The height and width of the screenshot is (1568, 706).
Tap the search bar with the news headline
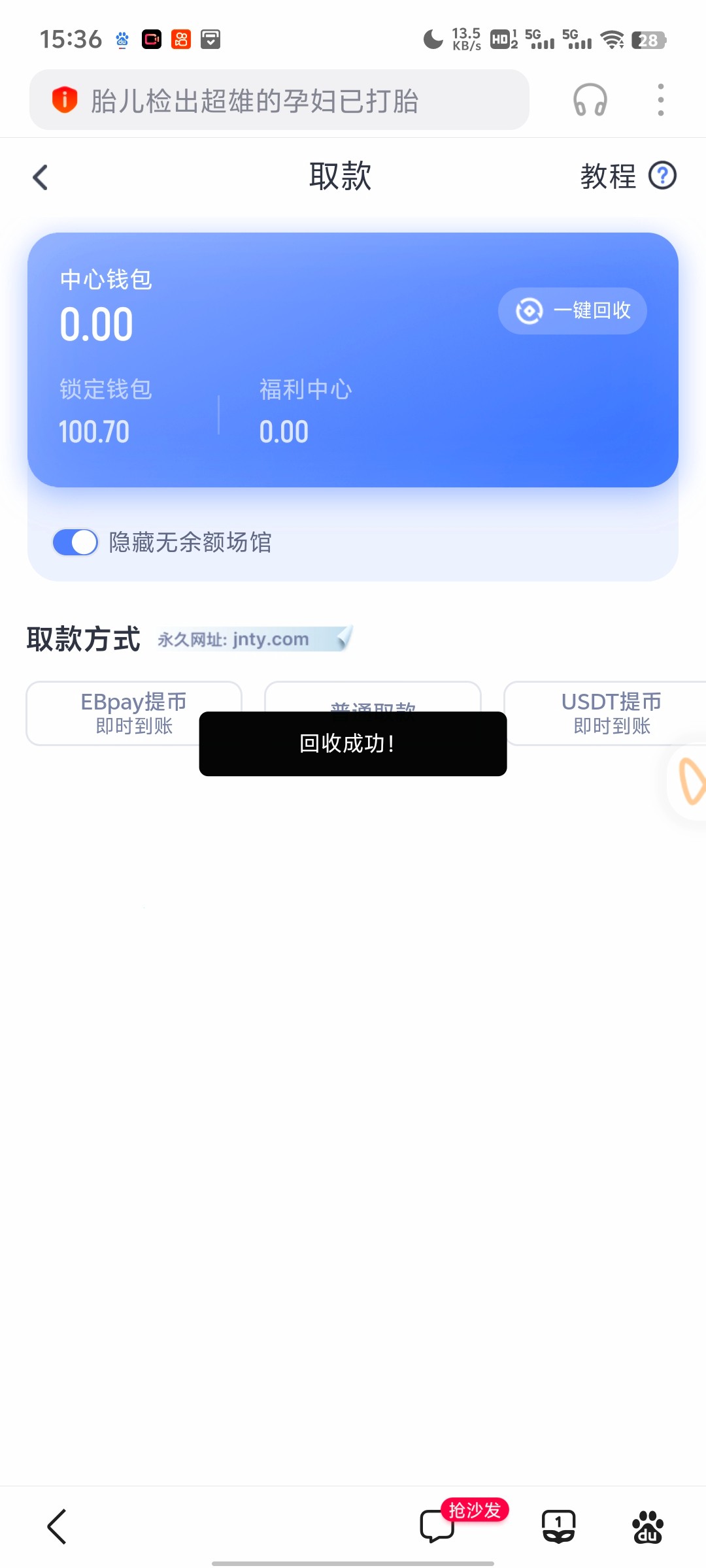click(278, 100)
